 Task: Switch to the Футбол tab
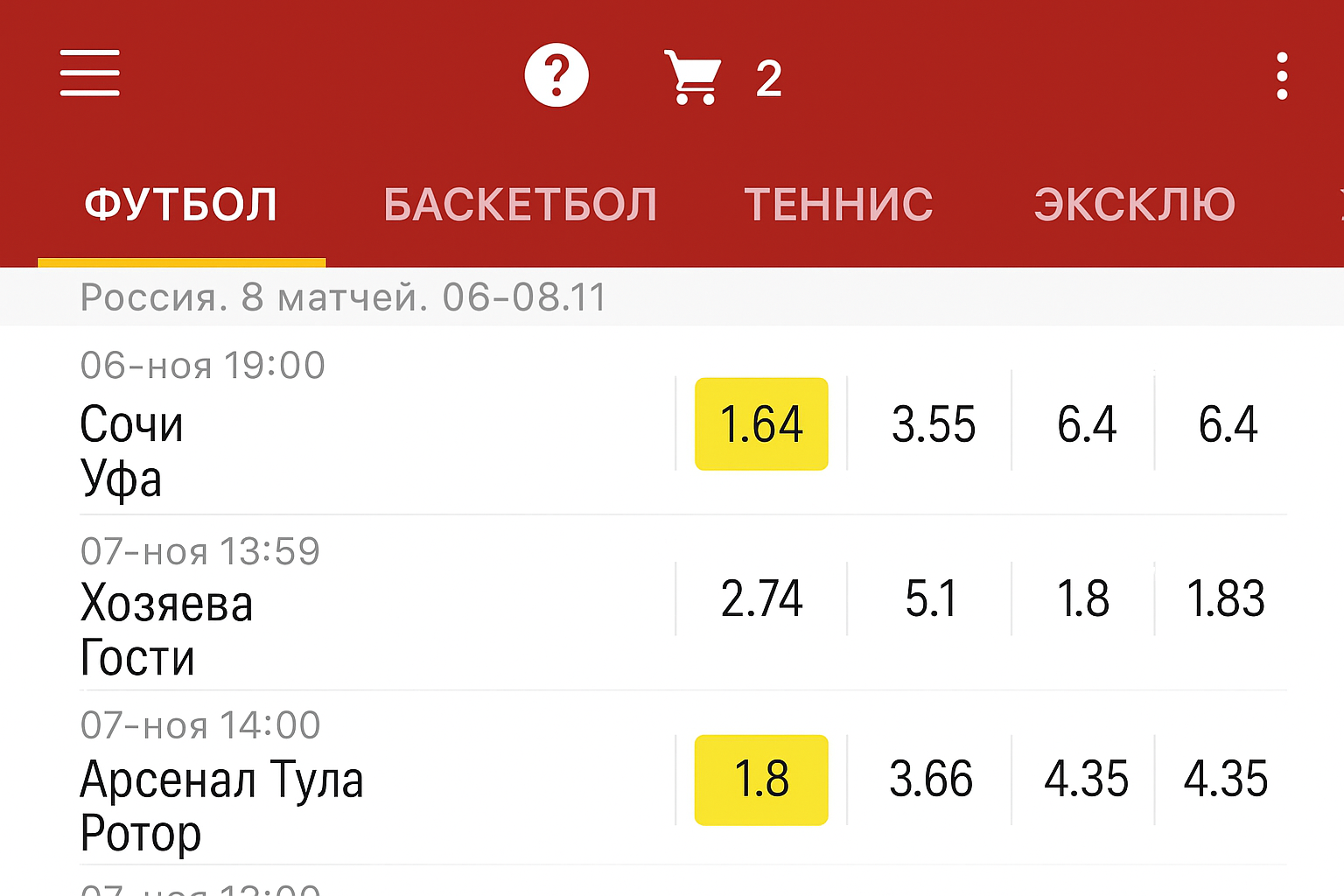click(181, 205)
